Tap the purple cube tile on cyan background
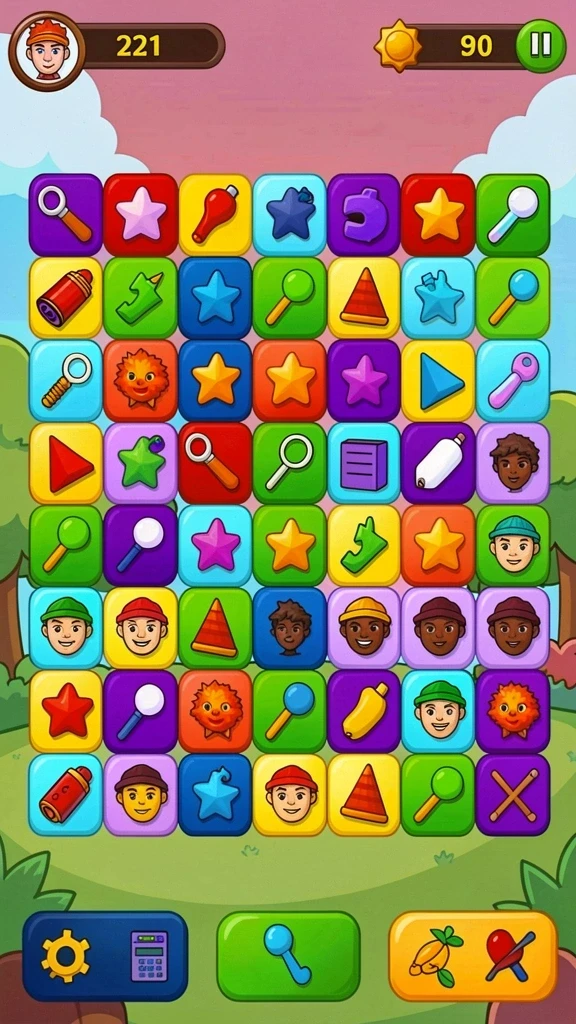Image resolution: width=576 pixels, height=1024 pixels. coord(364,464)
